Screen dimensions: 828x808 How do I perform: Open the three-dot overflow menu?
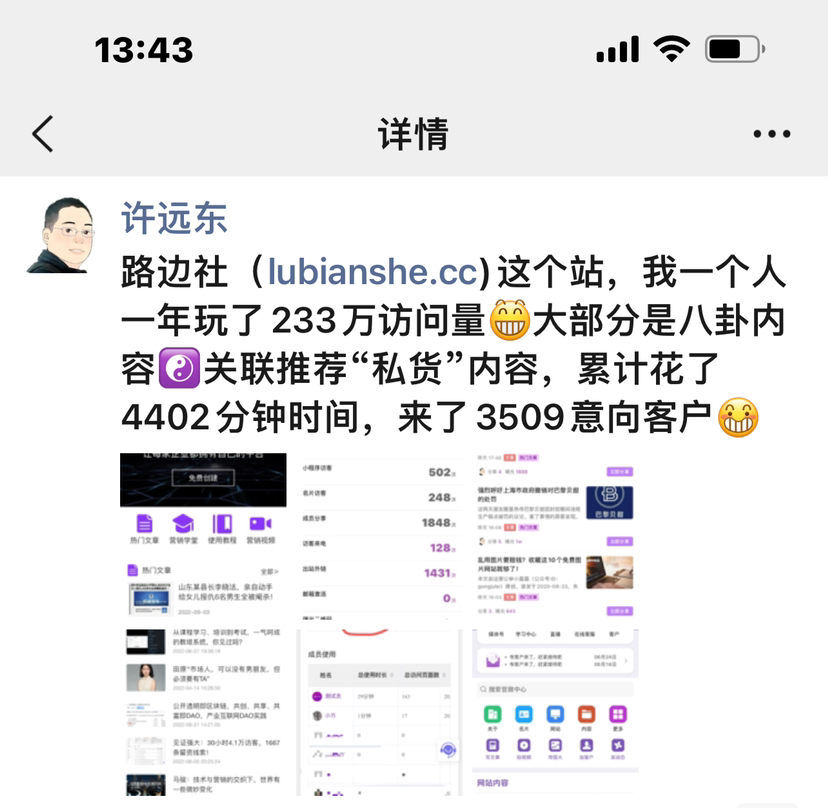click(x=771, y=134)
